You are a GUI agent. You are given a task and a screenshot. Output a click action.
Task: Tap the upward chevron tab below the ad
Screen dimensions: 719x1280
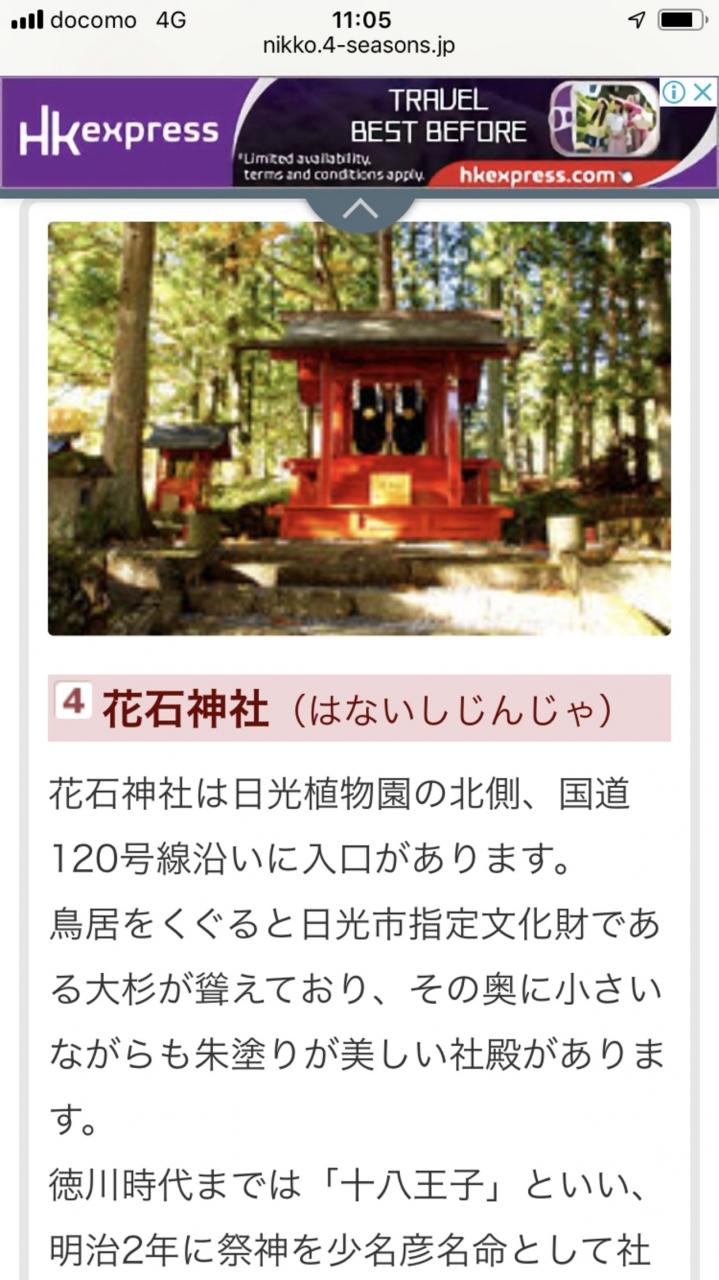[360, 210]
